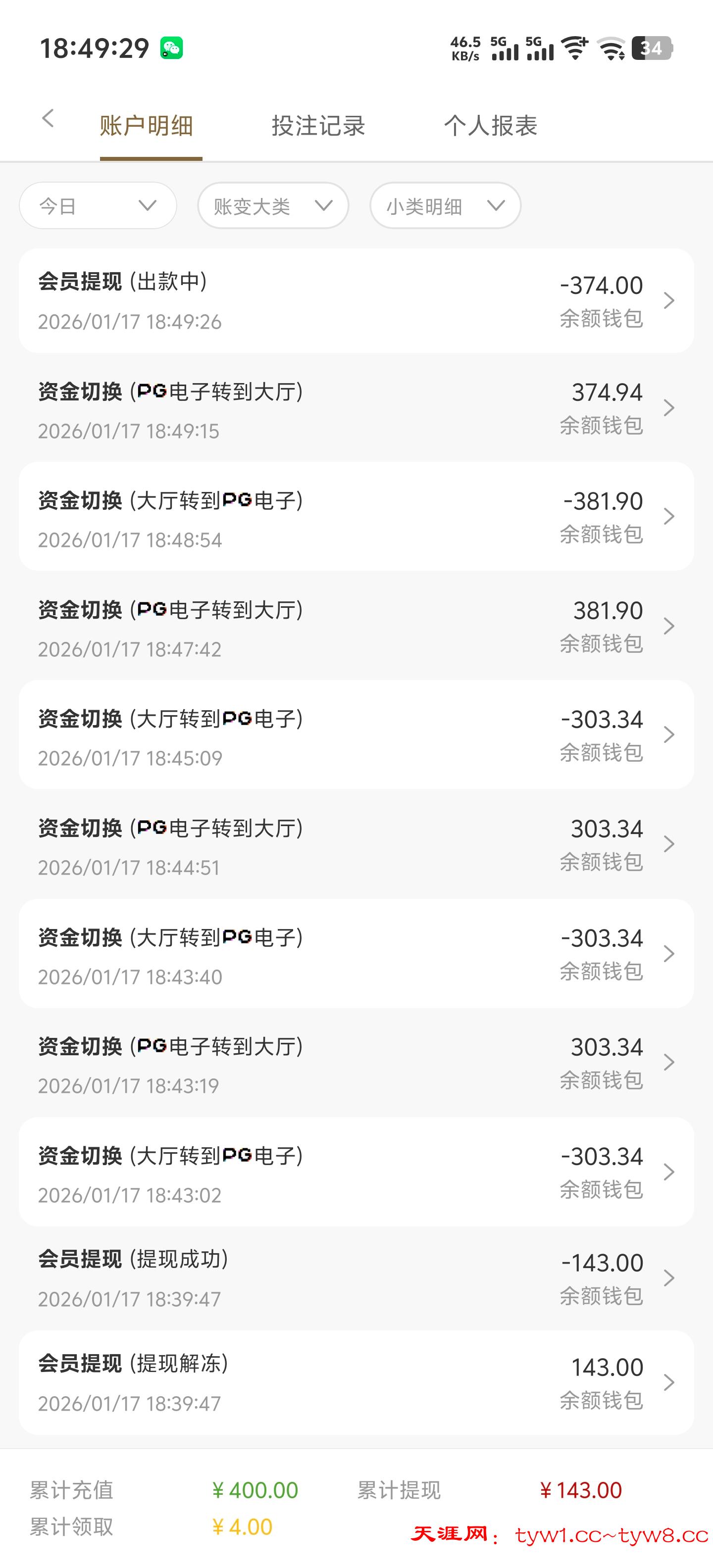Expand the 今日 date dropdown
The image size is (713, 1568).
click(98, 206)
